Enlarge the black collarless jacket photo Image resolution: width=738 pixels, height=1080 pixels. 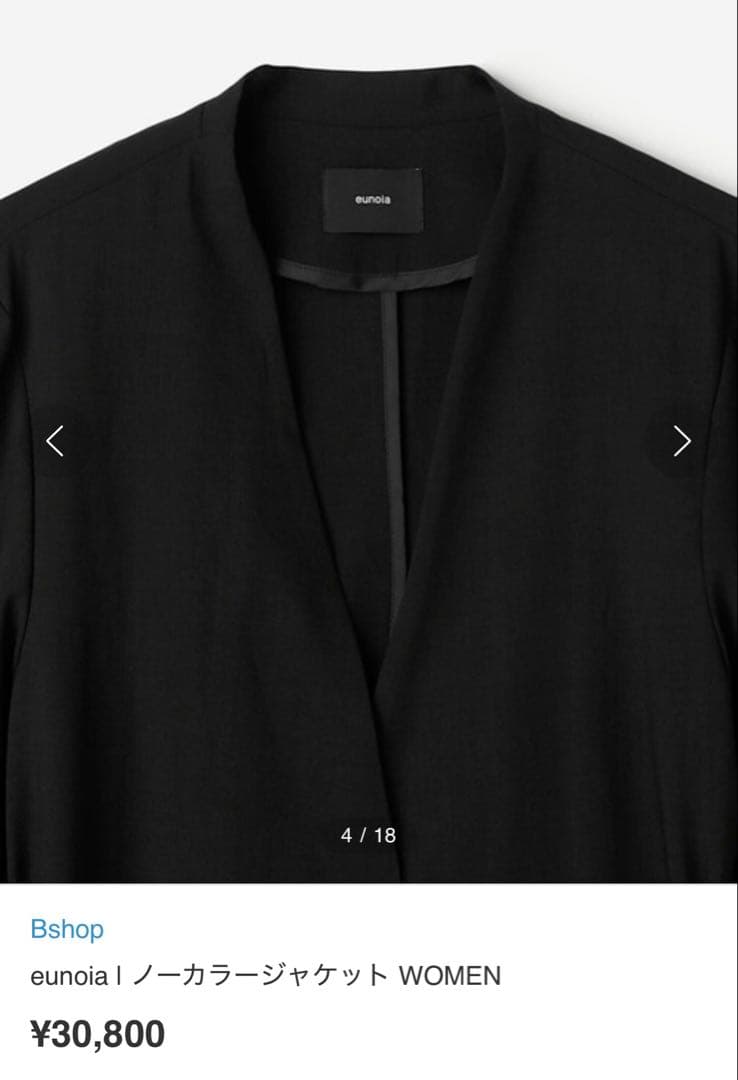(x=369, y=500)
